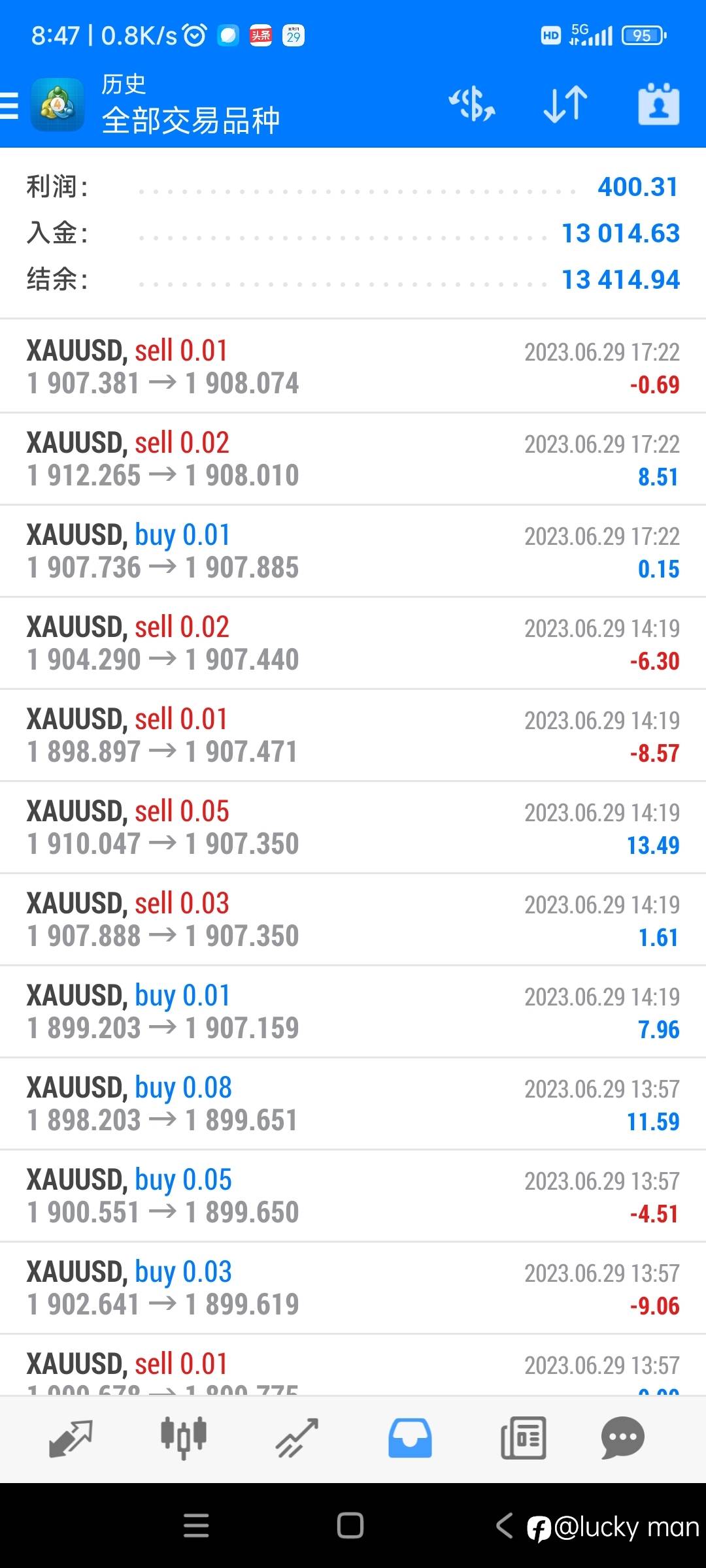Switch to the Trade tab

[297, 1439]
